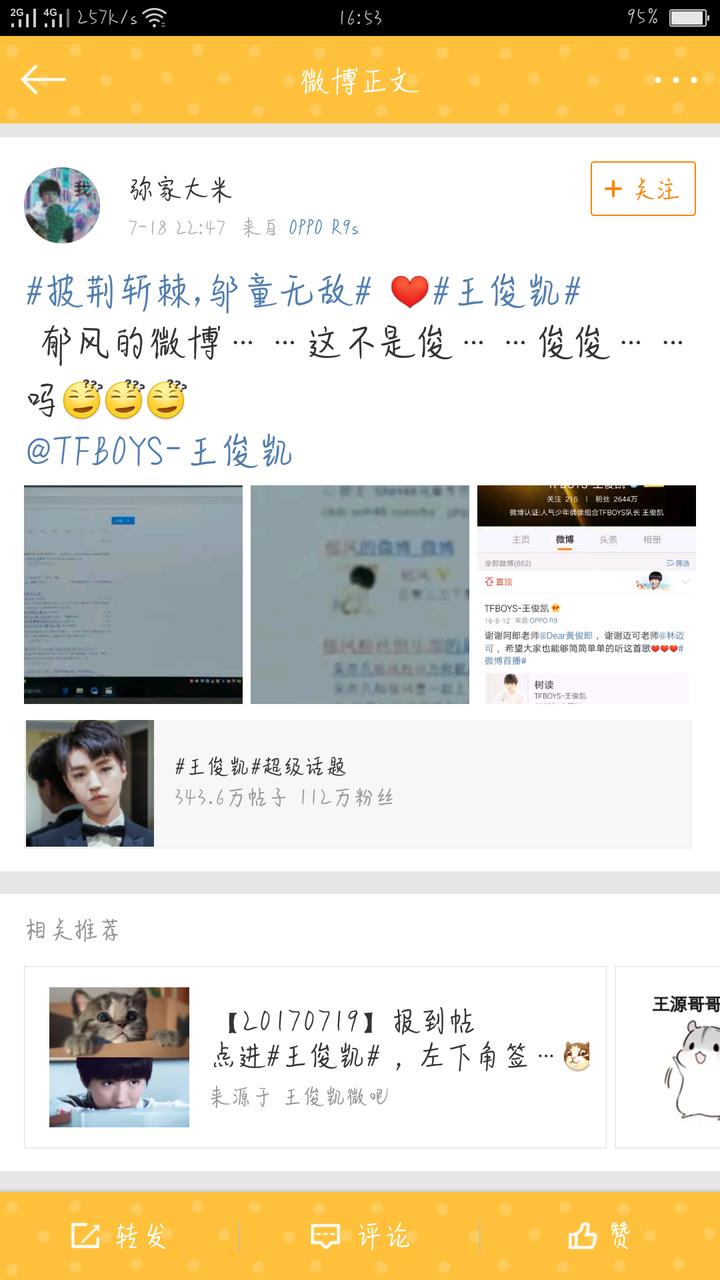The width and height of the screenshot is (720, 1280).
Task: Repost with 转发 button
Action: click(119, 1236)
